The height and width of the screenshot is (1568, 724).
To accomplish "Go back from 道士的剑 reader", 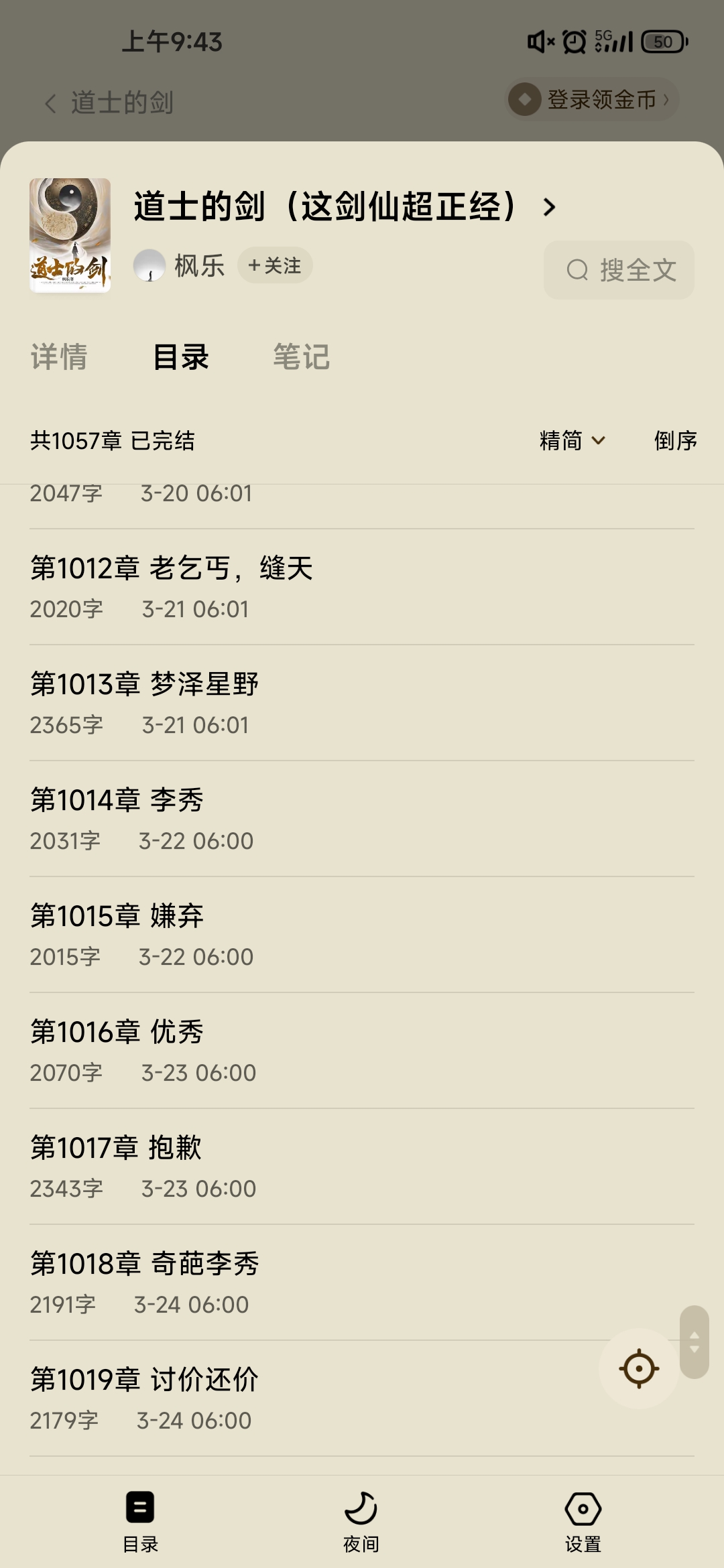I will click(51, 103).
